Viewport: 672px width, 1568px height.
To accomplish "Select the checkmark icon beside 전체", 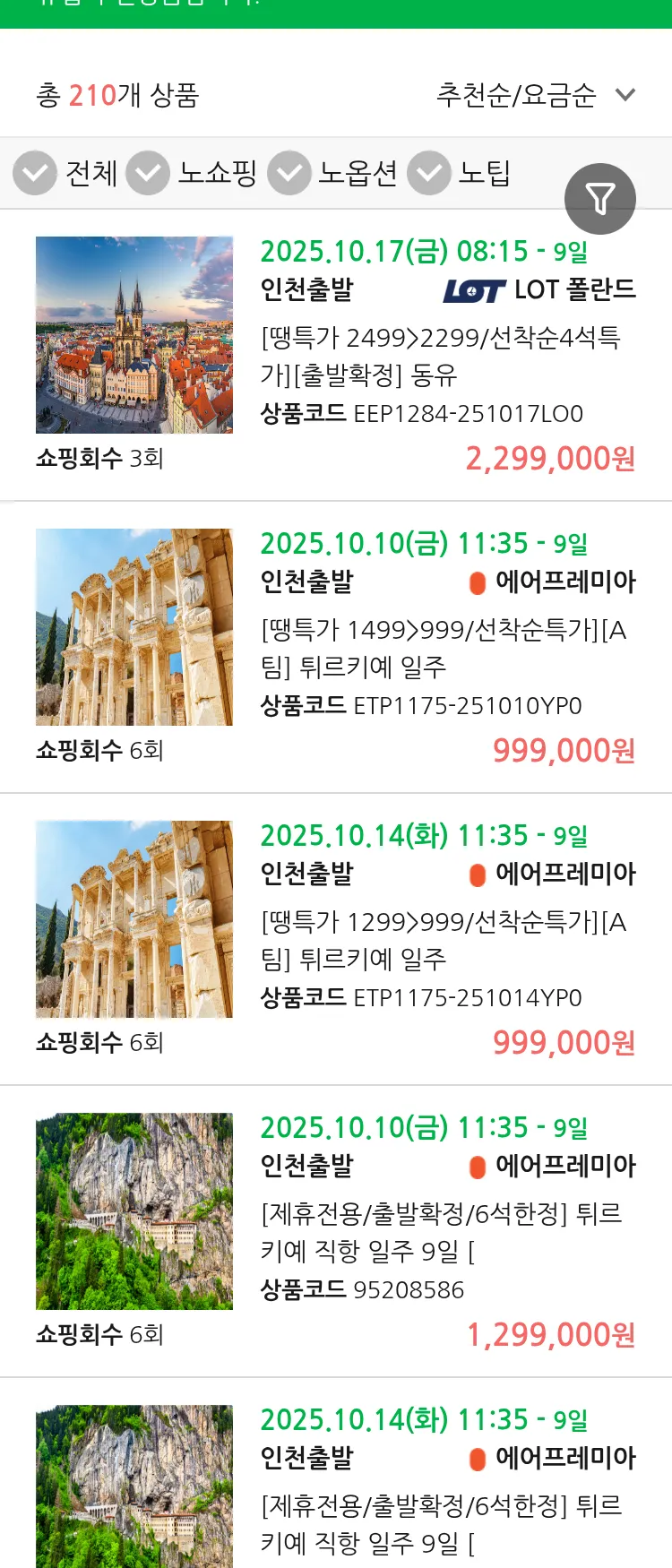I will point(34,172).
